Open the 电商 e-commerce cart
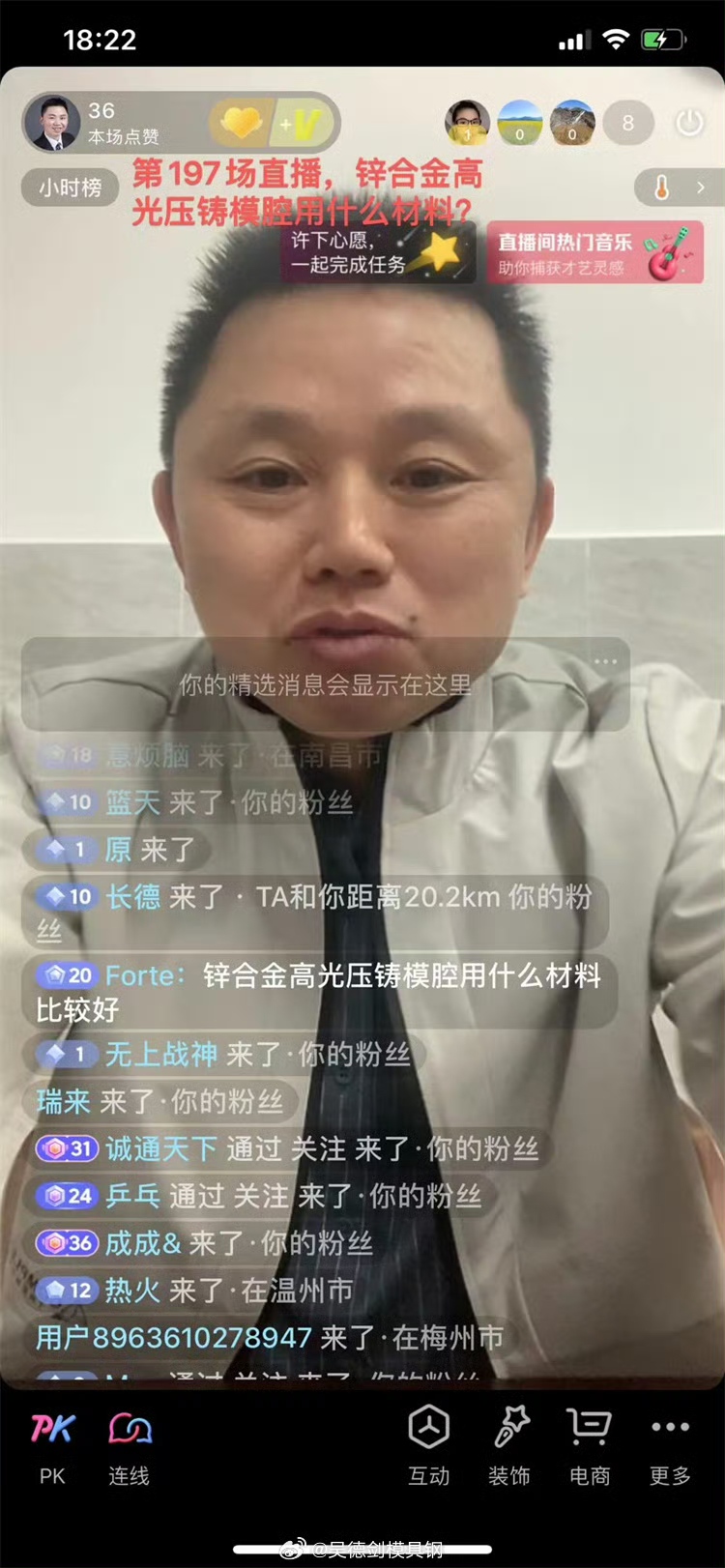The height and width of the screenshot is (1568, 725). point(590,1445)
